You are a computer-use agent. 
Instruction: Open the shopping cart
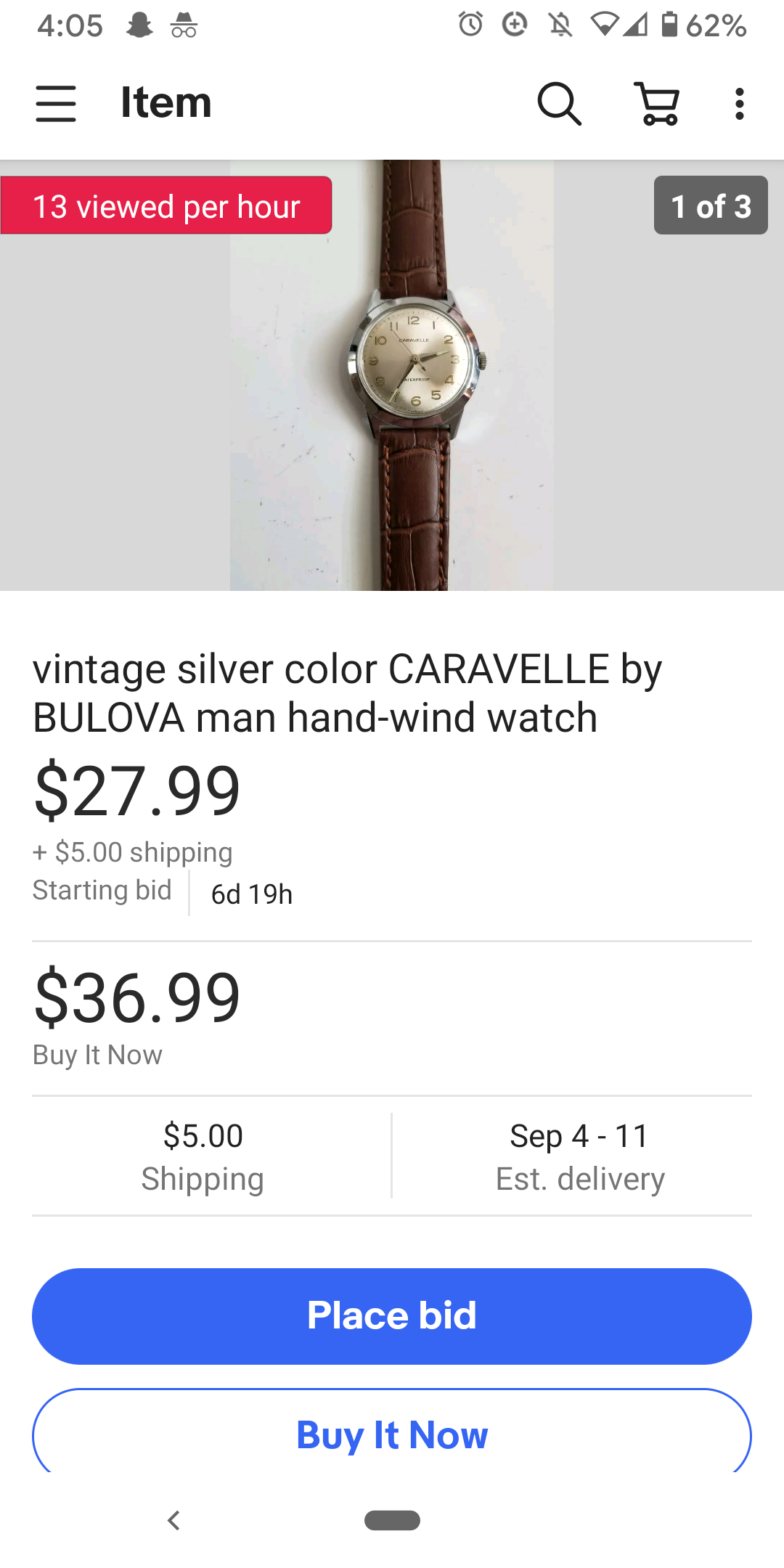tap(658, 103)
